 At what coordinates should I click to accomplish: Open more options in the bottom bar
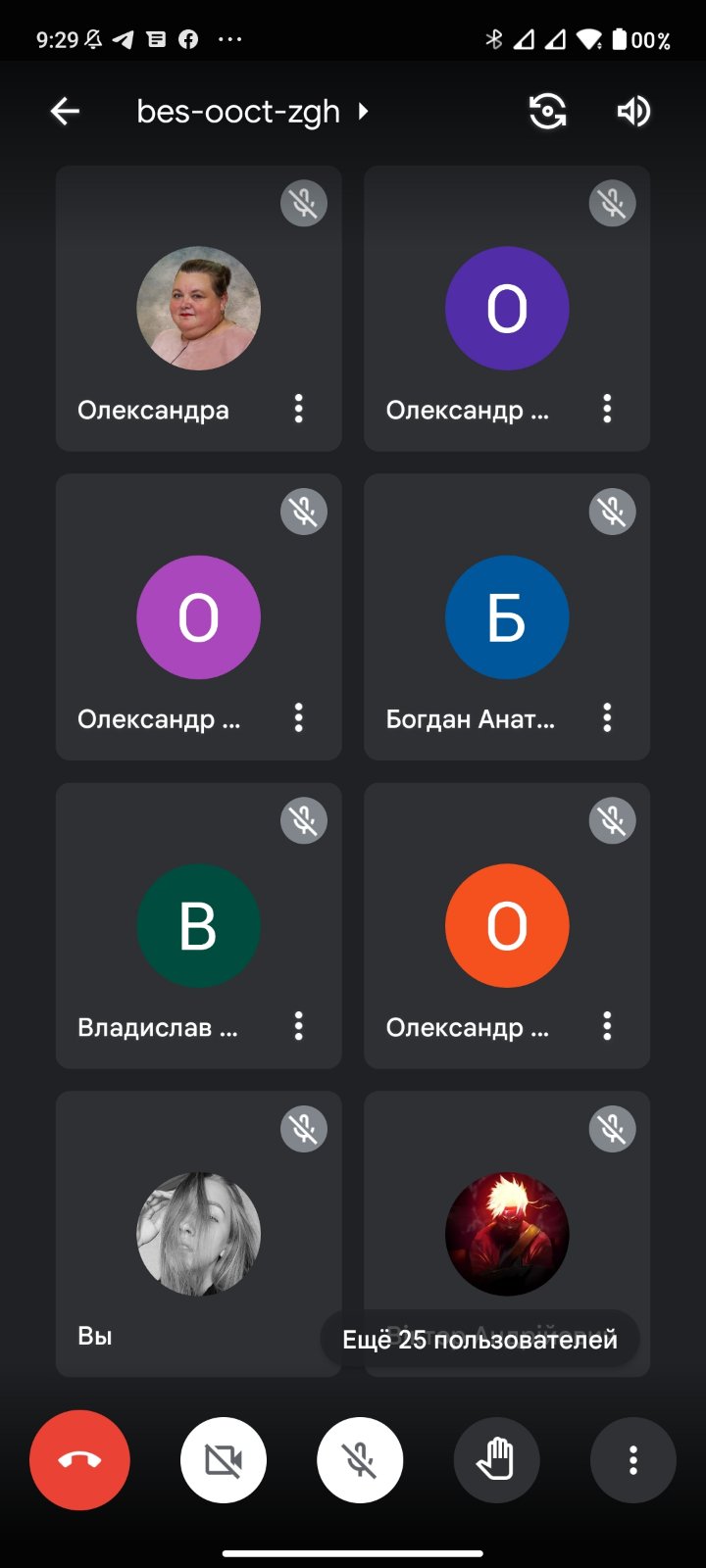(x=633, y=1460)
